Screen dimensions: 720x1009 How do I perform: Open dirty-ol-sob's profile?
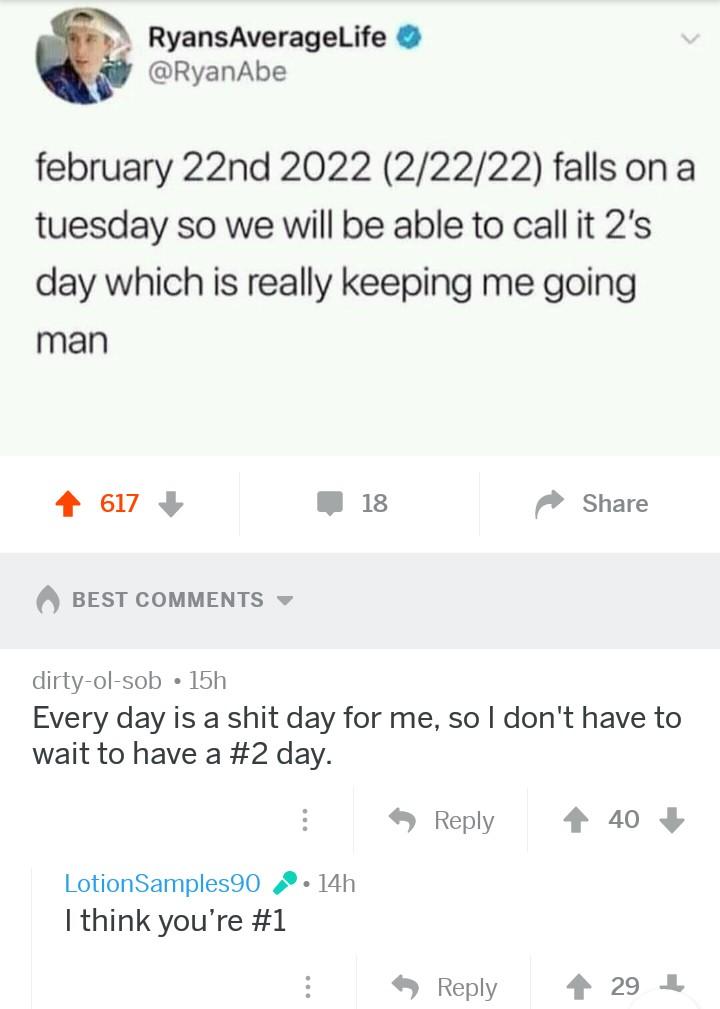tap(96, 680)
